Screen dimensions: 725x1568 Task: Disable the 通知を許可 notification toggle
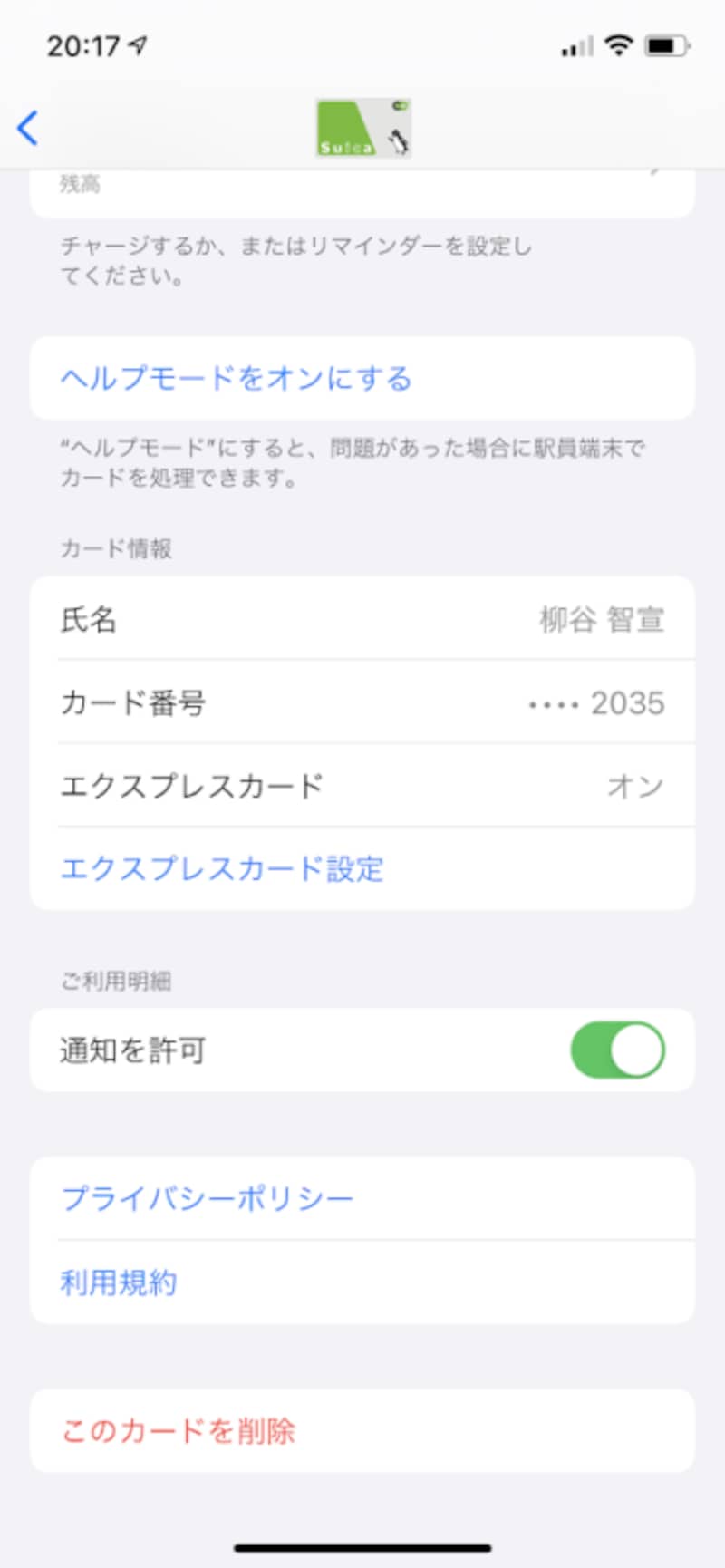click(x=620, y=1049)
